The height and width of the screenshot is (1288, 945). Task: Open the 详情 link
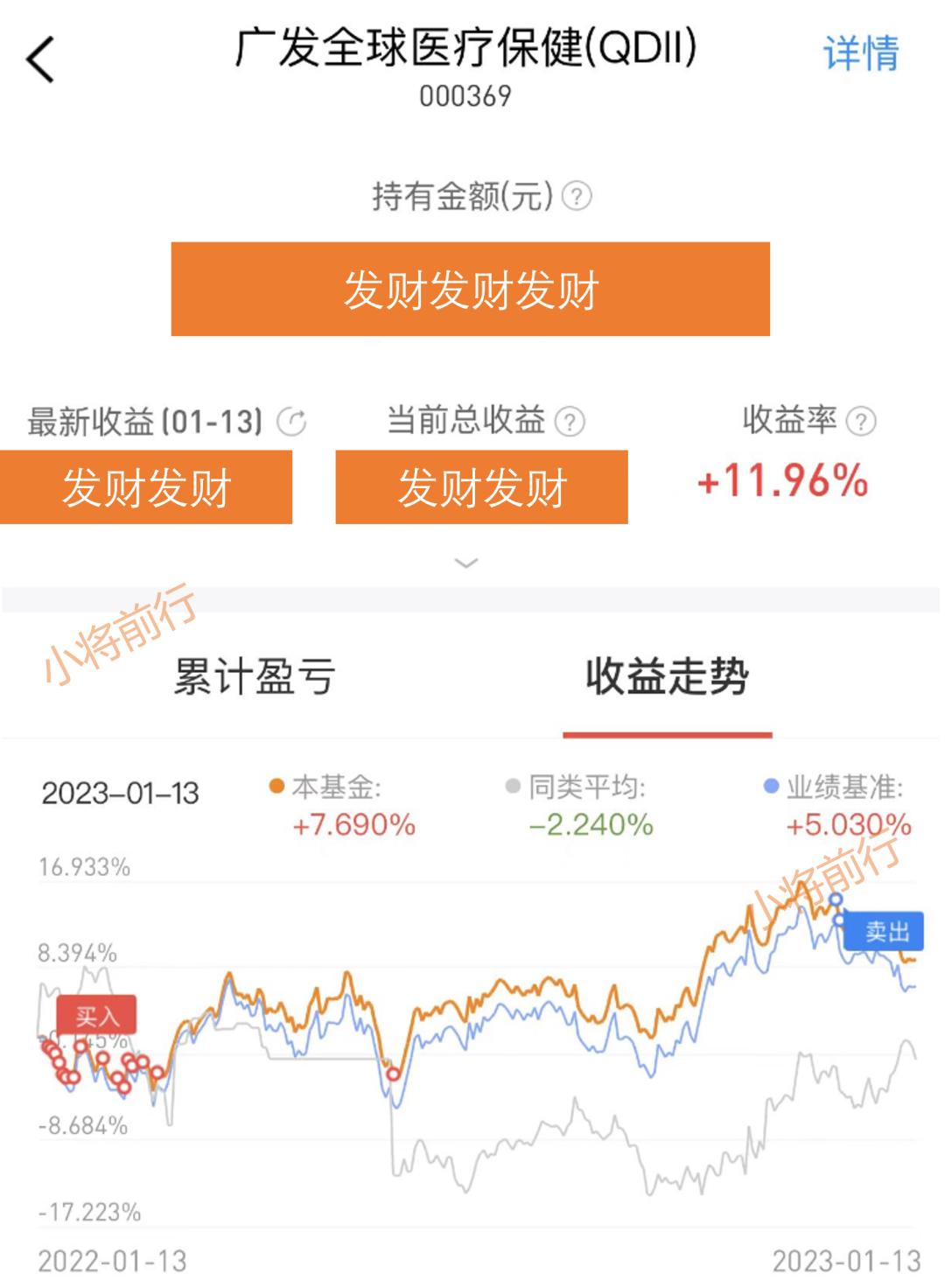[860, 54]
